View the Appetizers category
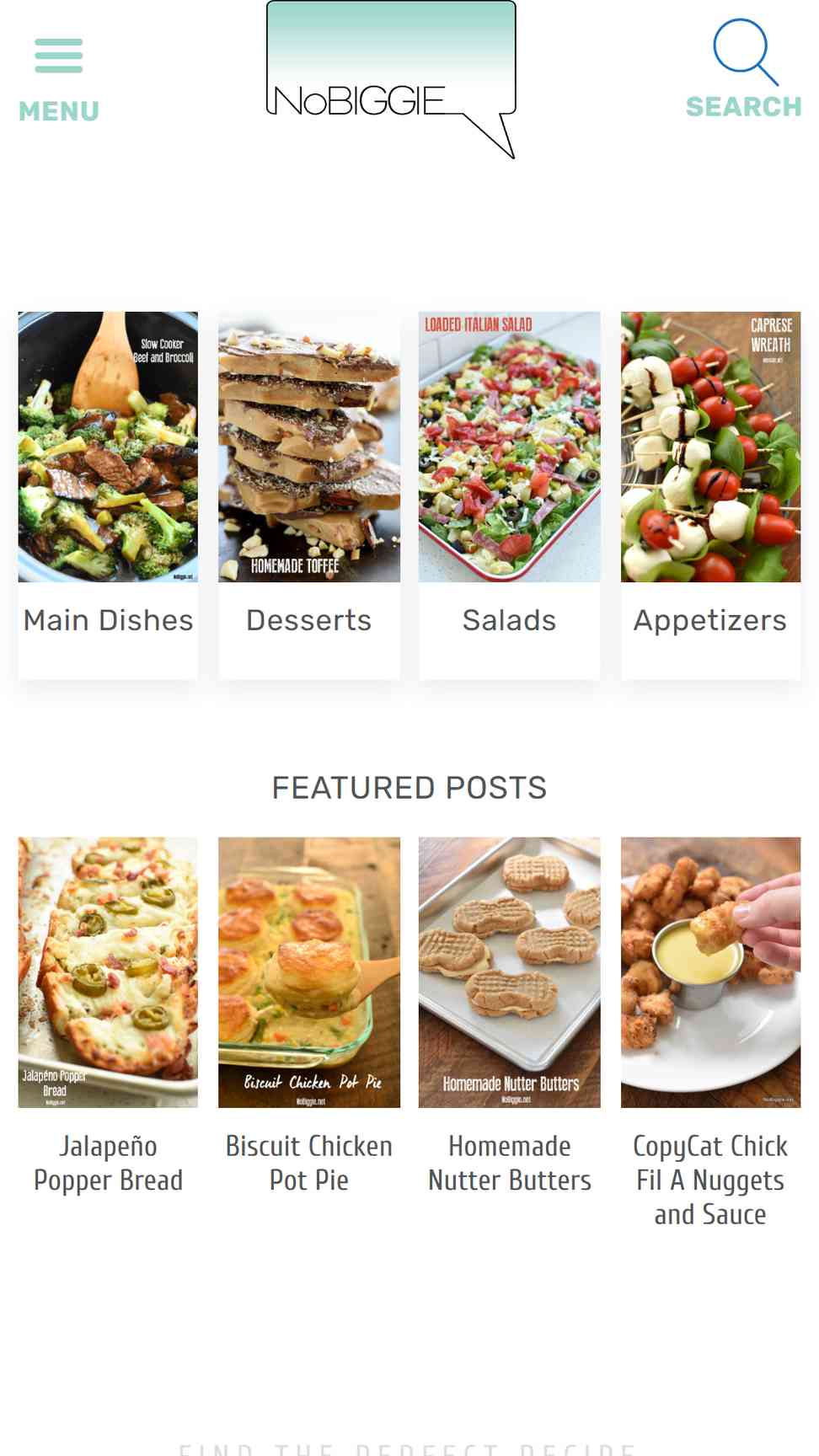The height and width of the screenshot is (1456, 819). point(710,495)
